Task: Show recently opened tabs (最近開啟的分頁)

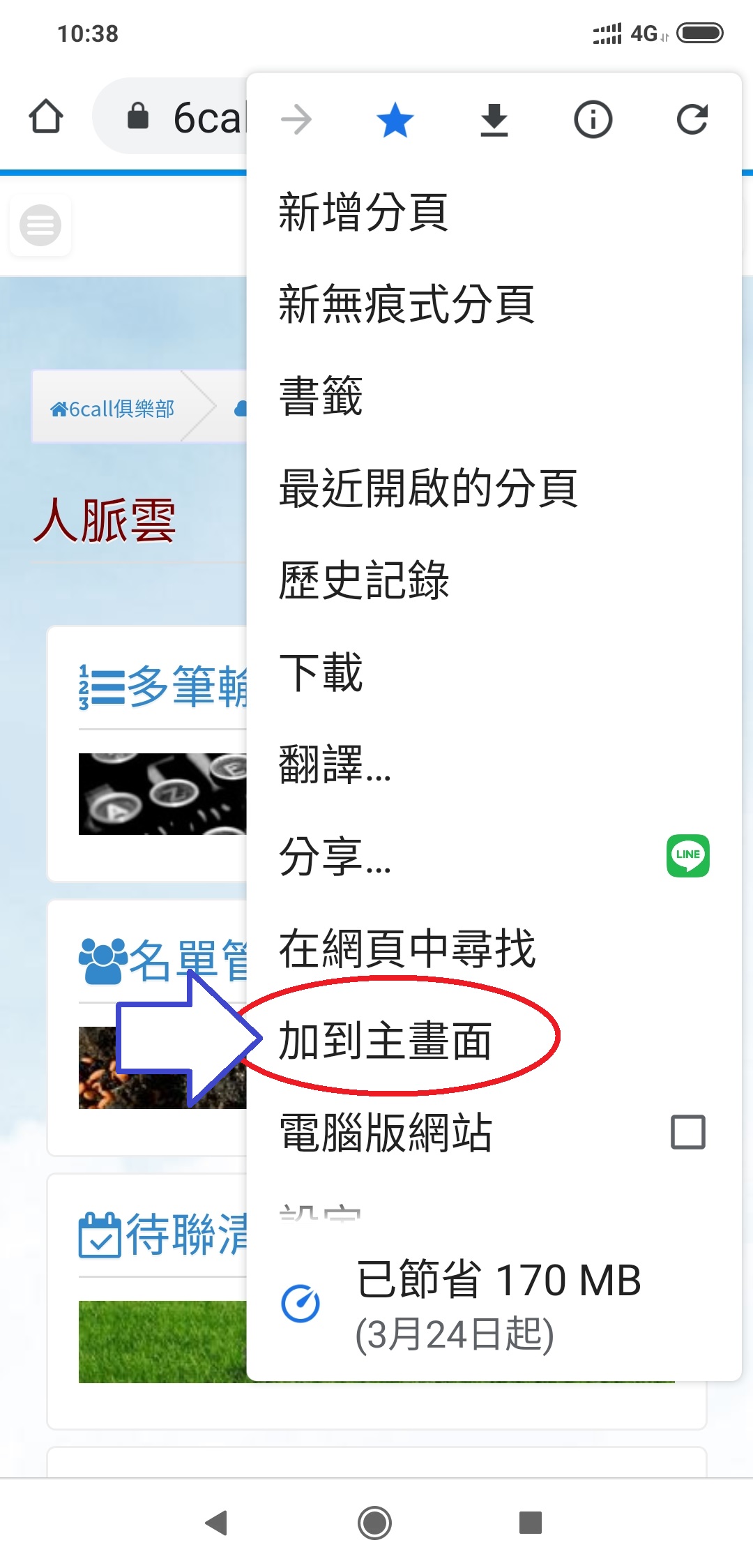Action: pyautogui.click(x=427, y=488)
